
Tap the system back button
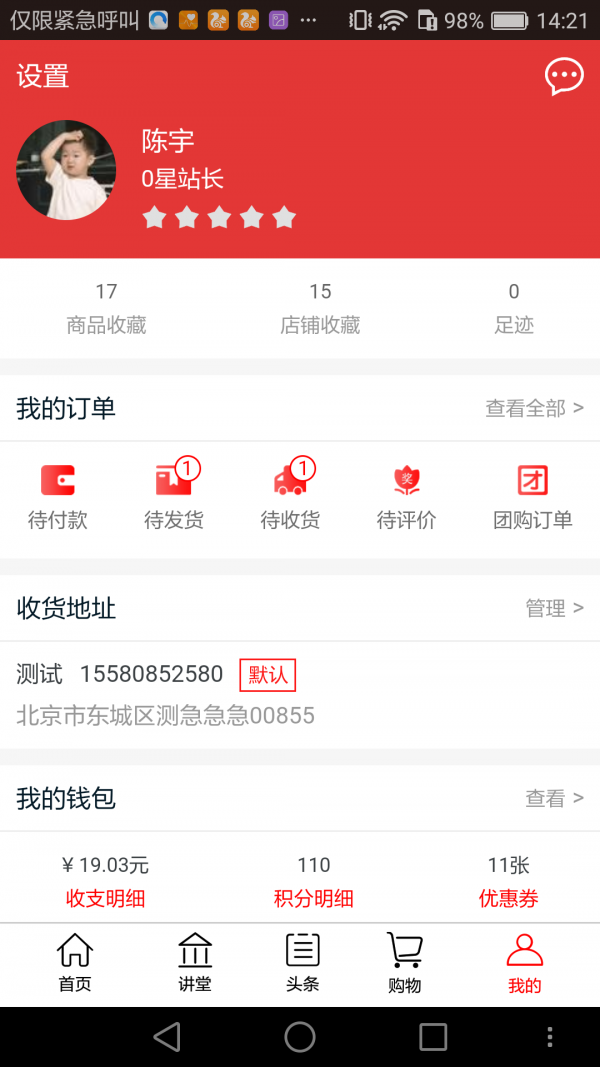tap(167, 1037)
